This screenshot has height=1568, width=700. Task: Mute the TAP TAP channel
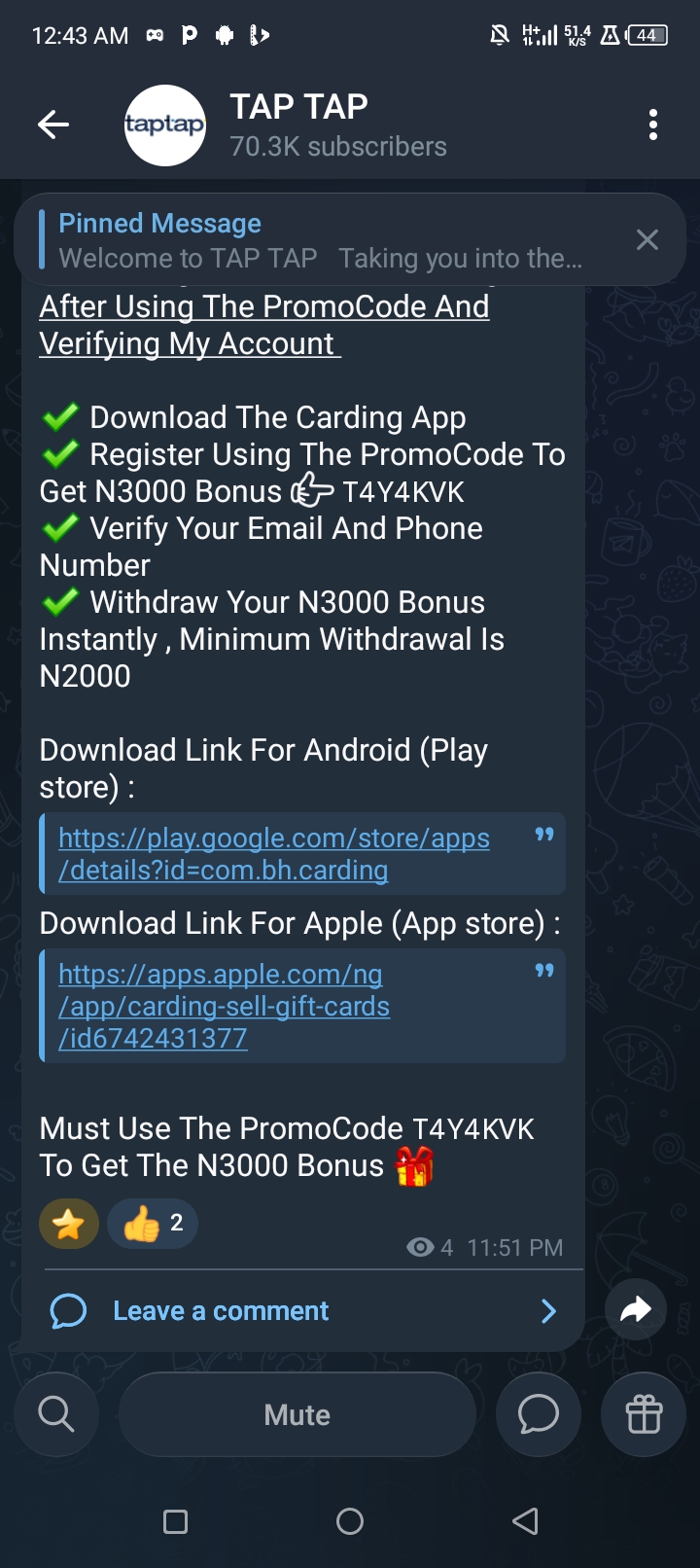(x=297, y=1414)
